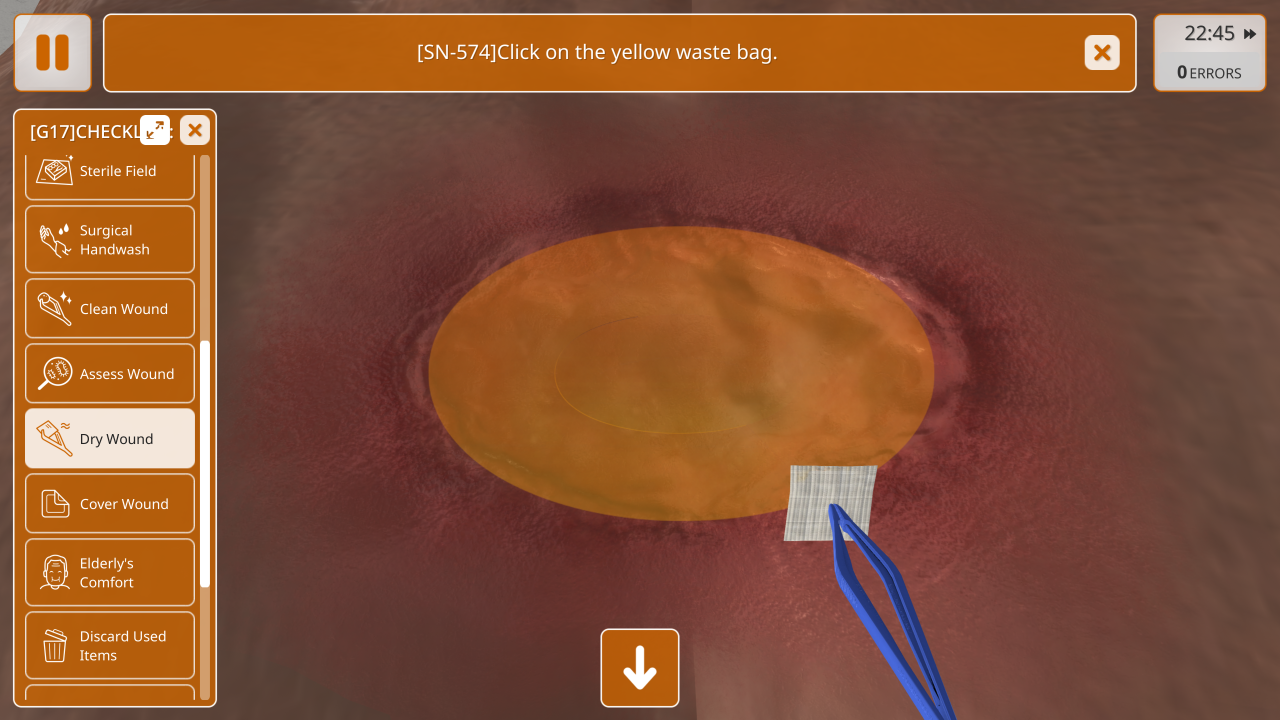Open the Assess Wound step
This screenshot has height=720, width=1280.
coord(110,374)
